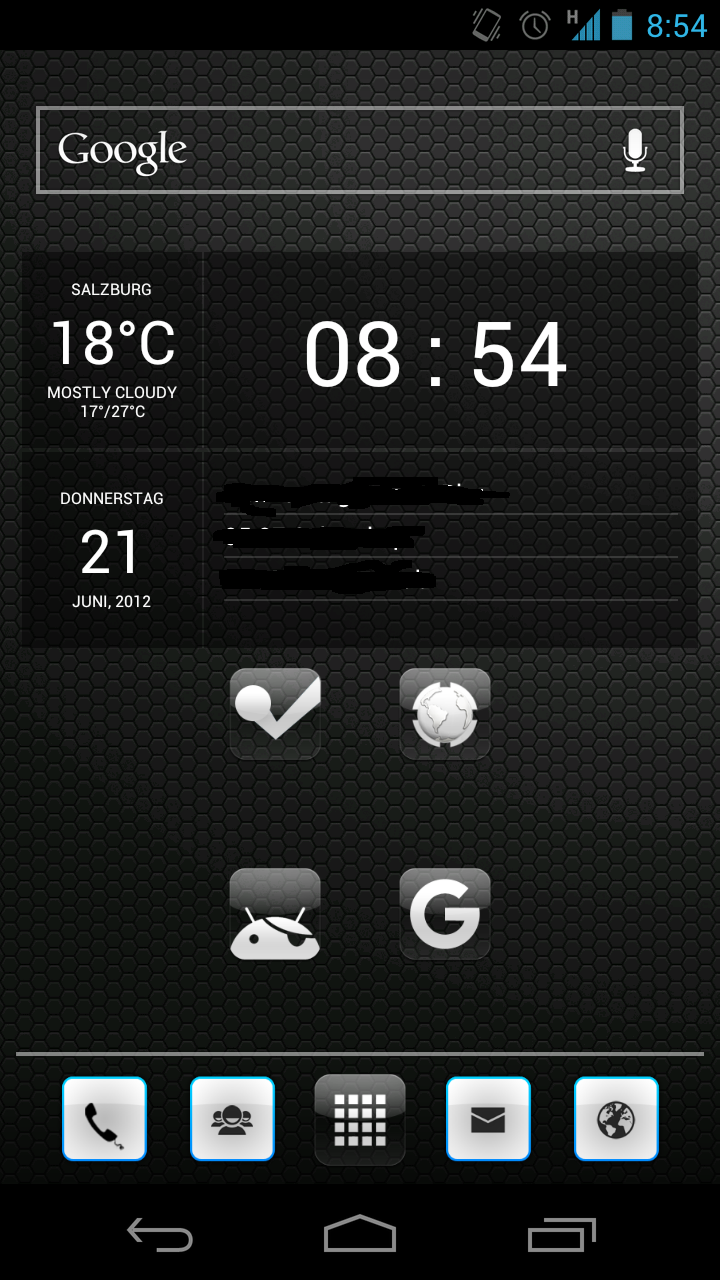
Task: Open the Android pirate app icon
Action: (x=275, y=914)
